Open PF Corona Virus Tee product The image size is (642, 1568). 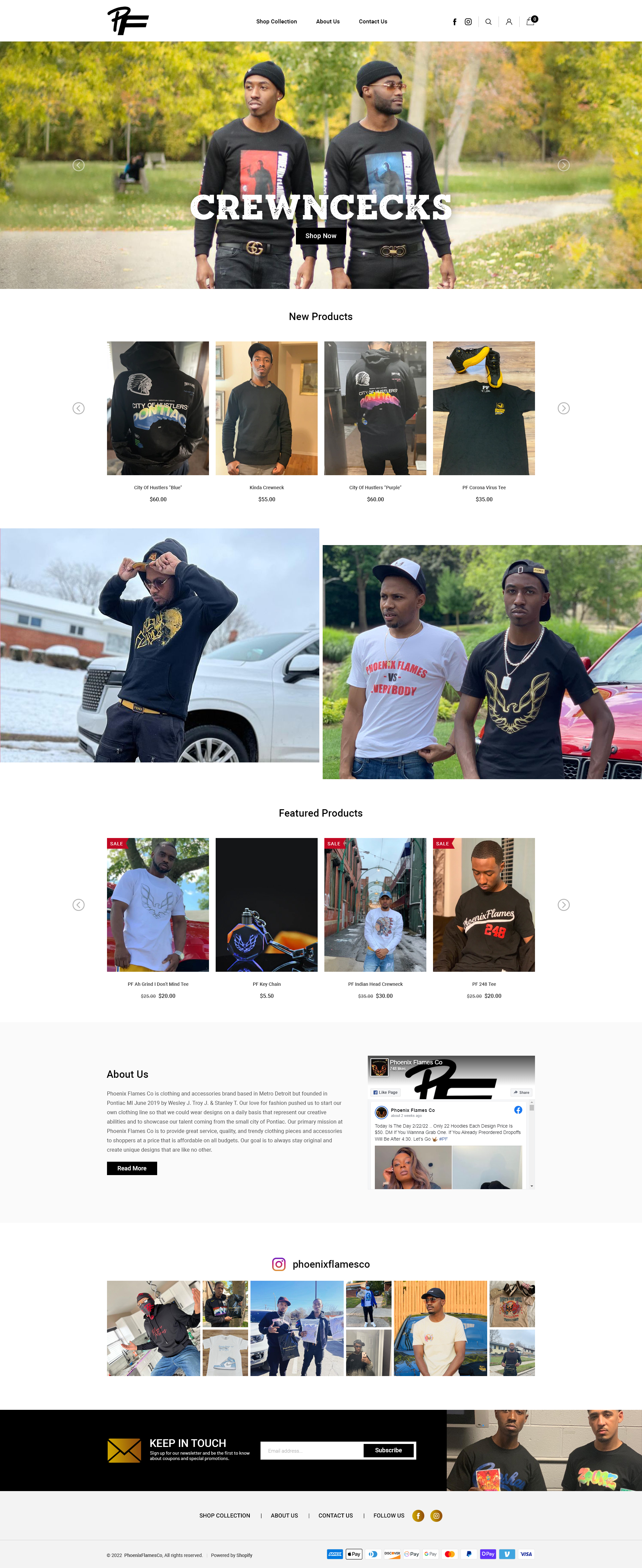click(x=484, y=408)
